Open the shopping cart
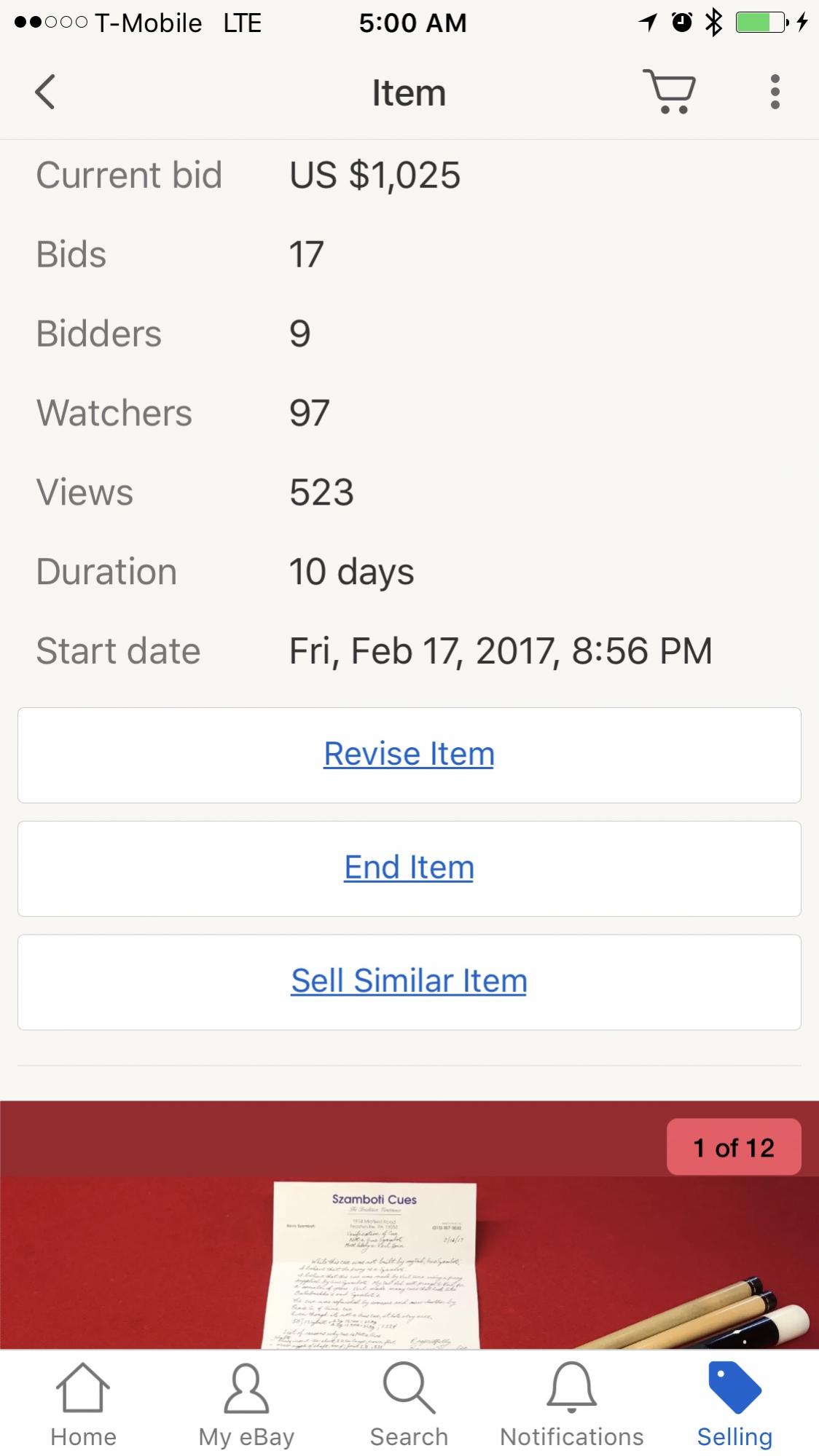This screenshot has height=1456, width=819. tap(670, 92)
